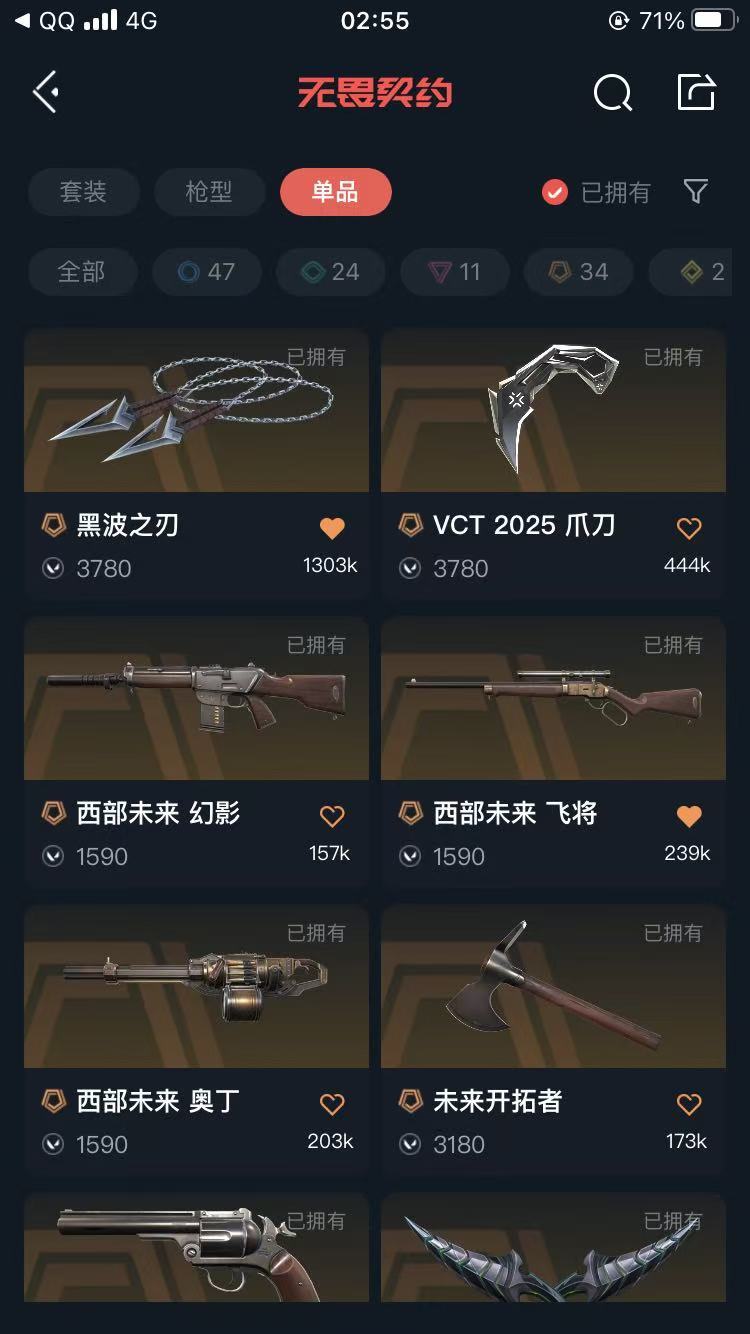The height and width of the screenshot is (1334, 750).
Task: Filter by the pink tier chip 11
Action: [455, 272]
